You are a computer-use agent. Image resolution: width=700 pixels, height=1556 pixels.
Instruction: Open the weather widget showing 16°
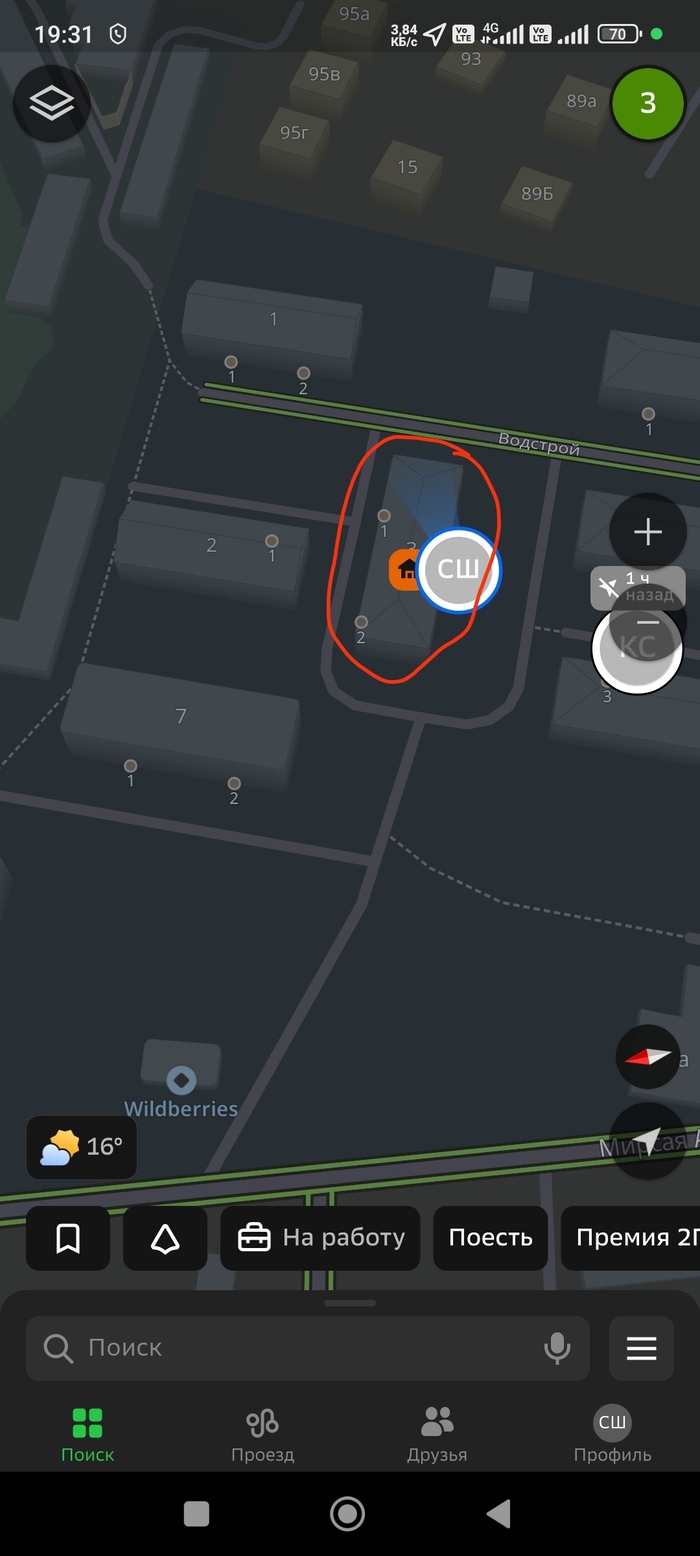pos(82,1147)
